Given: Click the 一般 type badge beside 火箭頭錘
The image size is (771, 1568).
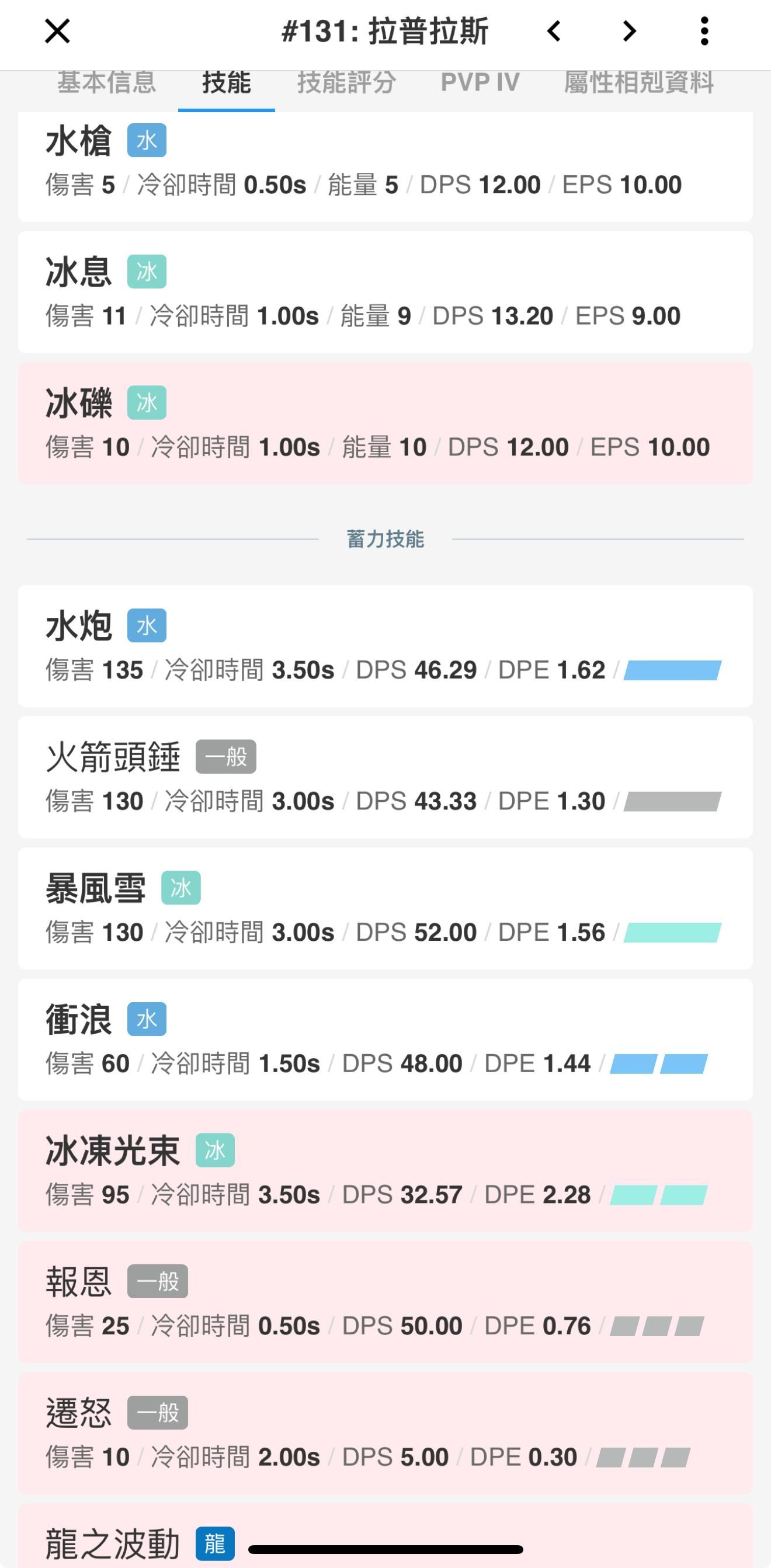Looking at the screenshot, I should 227,757.
